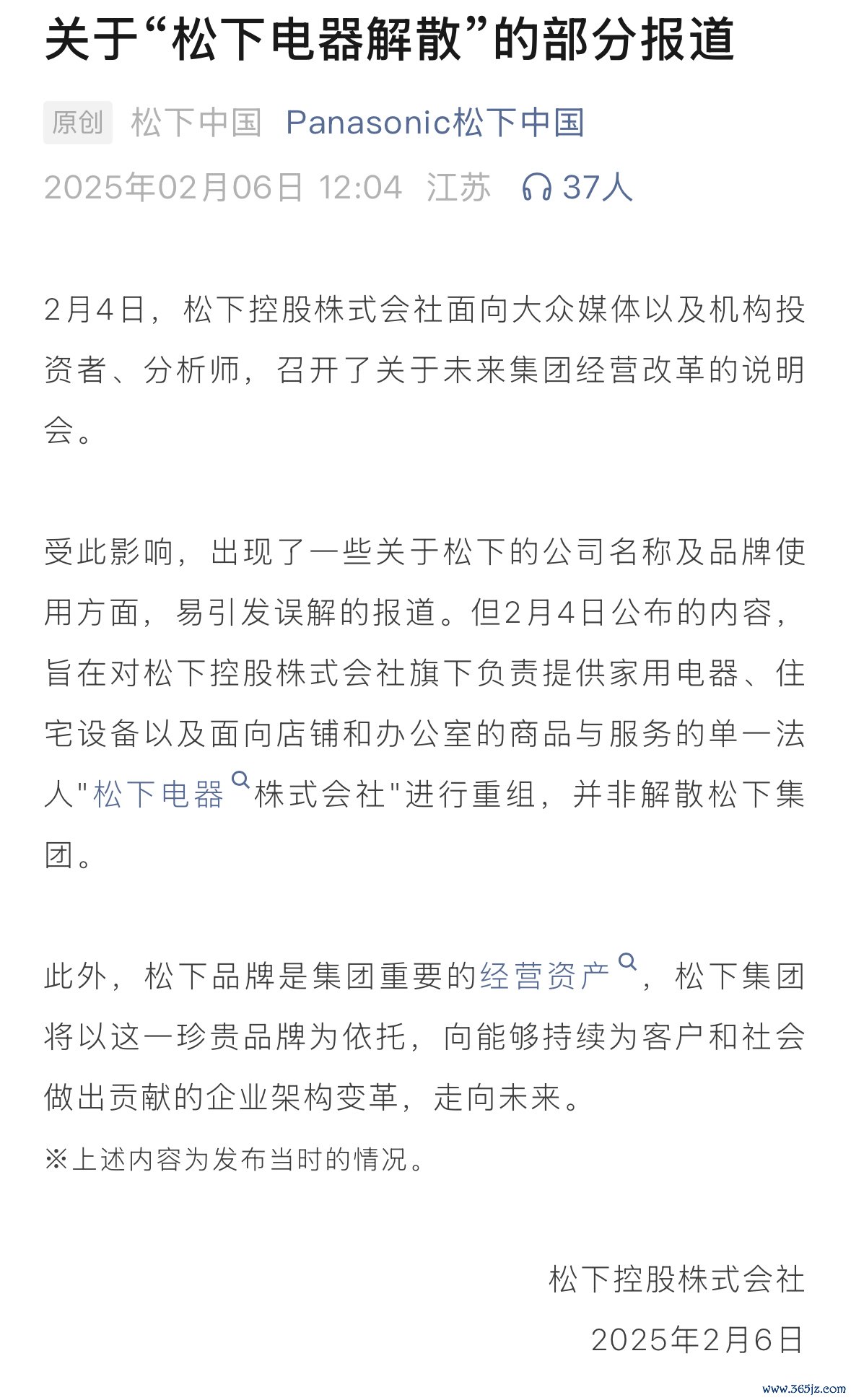This screenshot has height=1400, width=851.
Task: Search the linked term 松下电器
Action: 171,793
